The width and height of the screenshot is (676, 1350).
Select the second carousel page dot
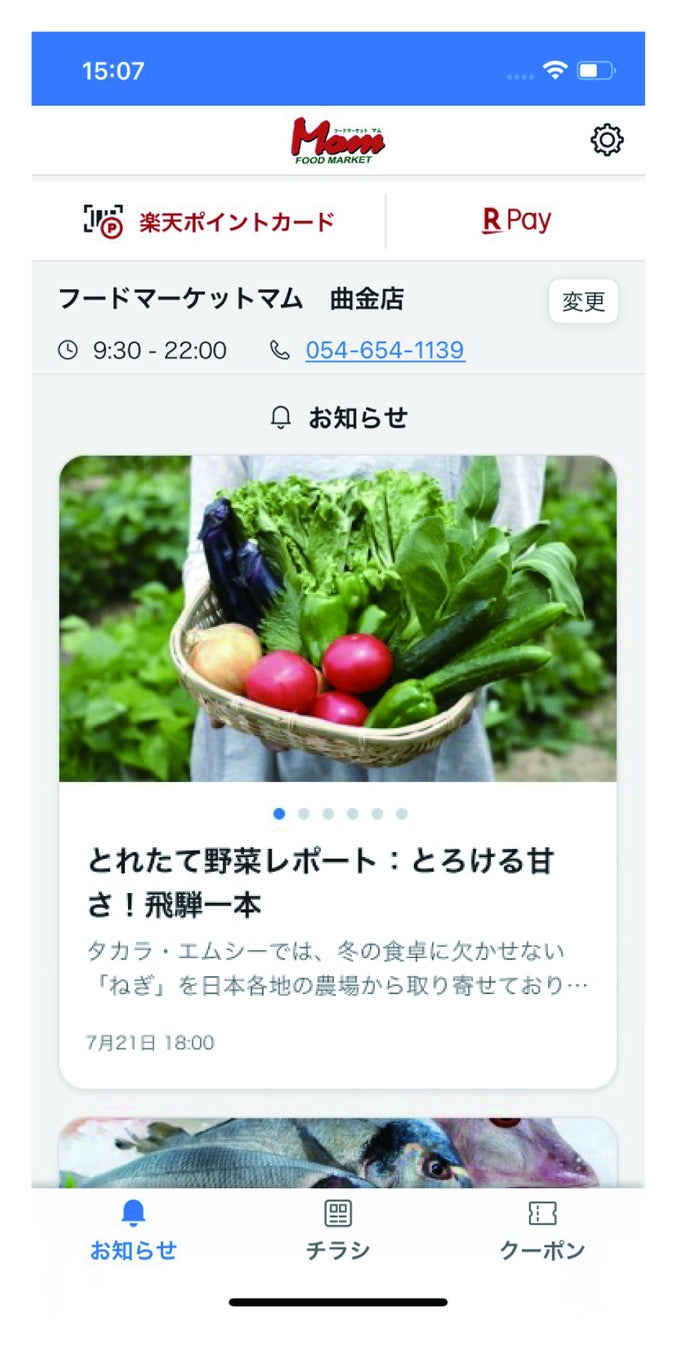303,814
